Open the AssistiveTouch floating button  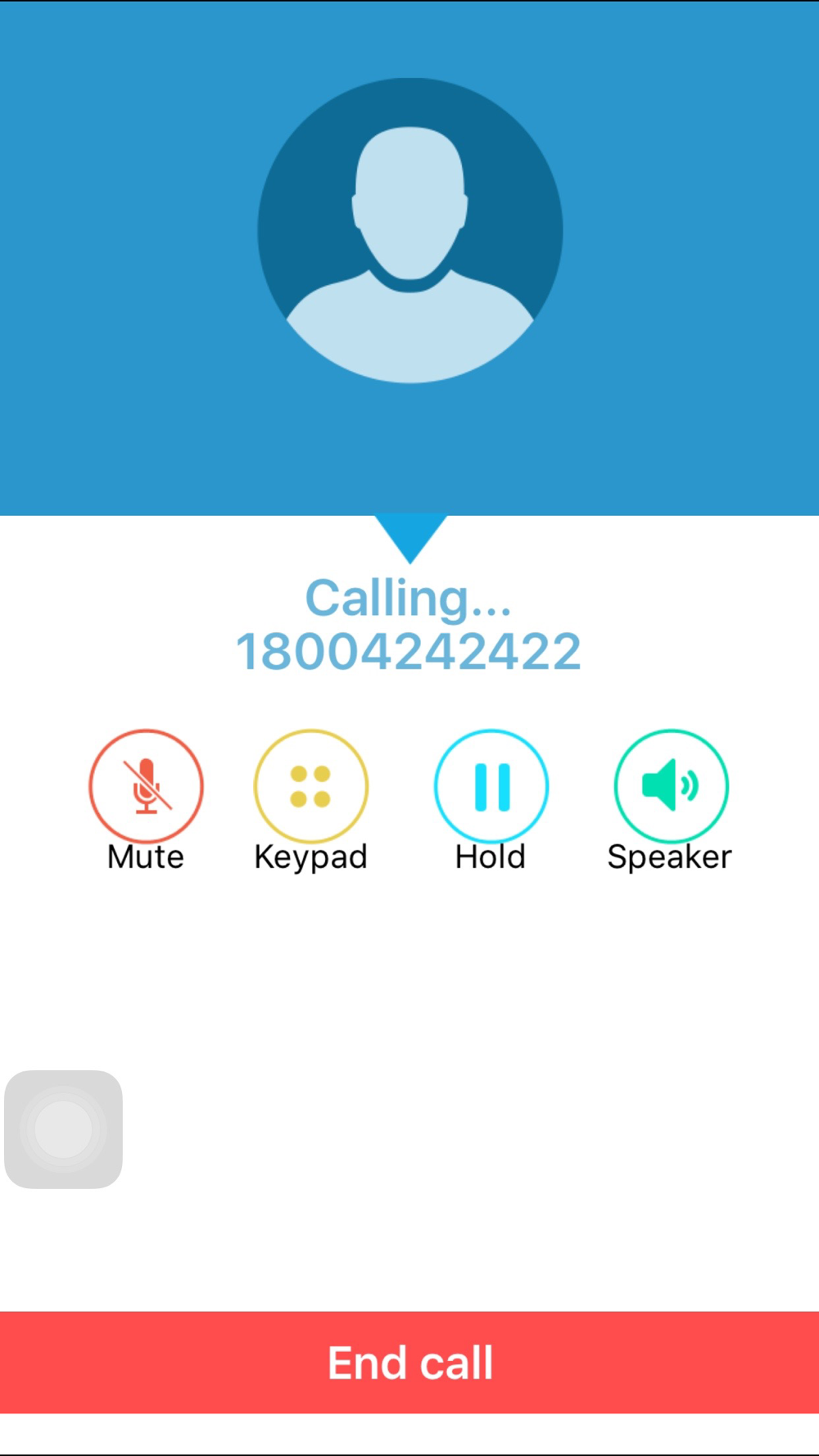point(63,1129)
